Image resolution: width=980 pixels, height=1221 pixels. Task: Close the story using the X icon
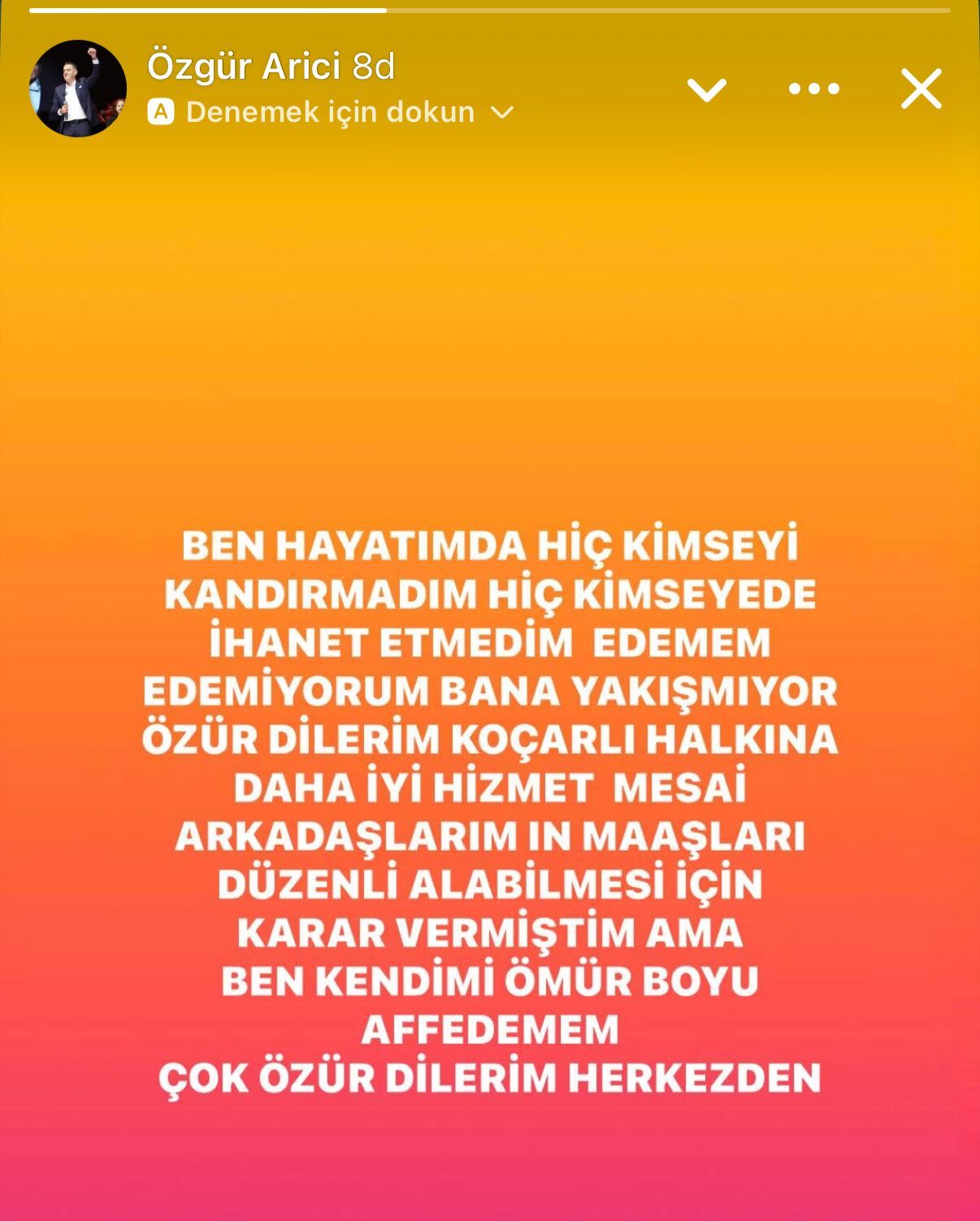pyautogui.click(x=919, y=89)
